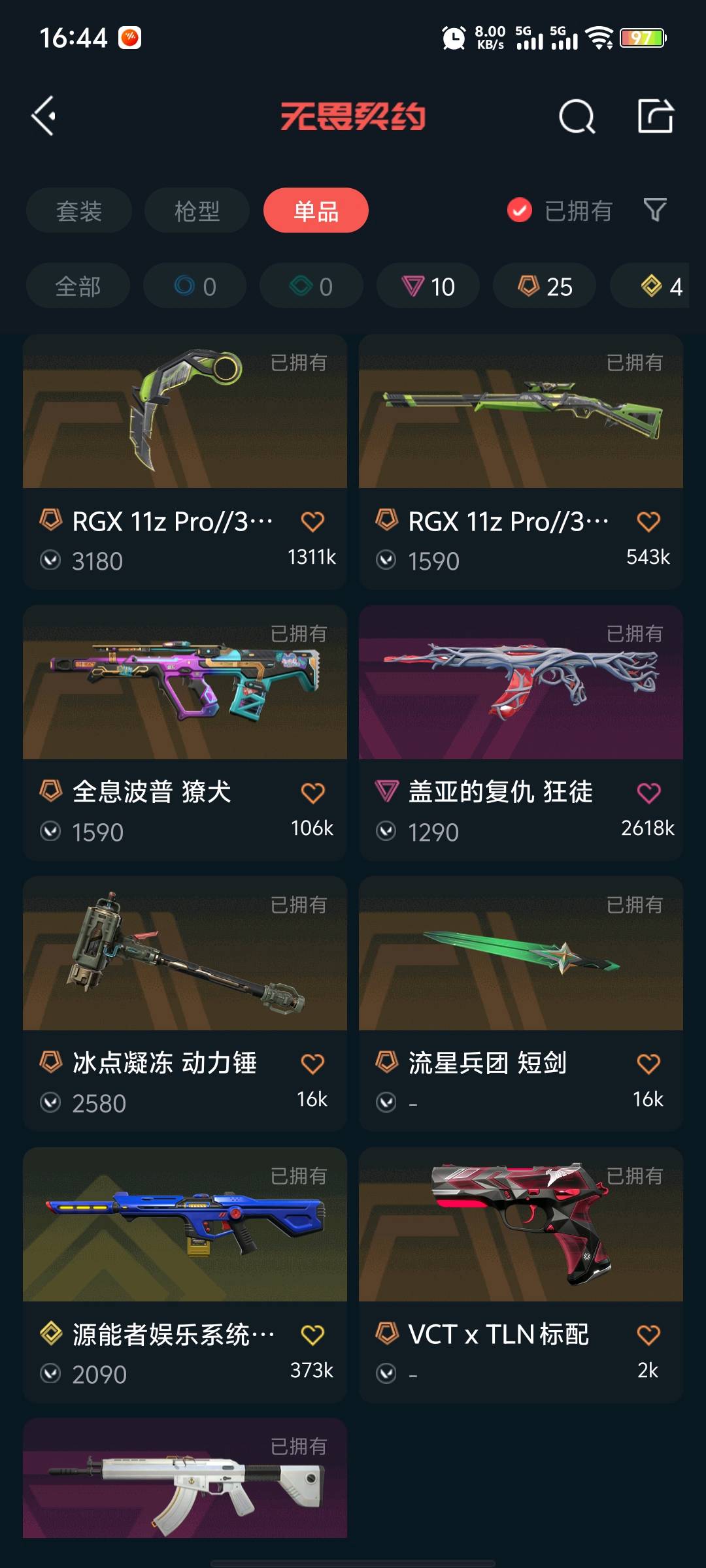This screenshot has height=1568, width=706.
Task: Select the 全部 rarity chip
Action: pos(78,286)
